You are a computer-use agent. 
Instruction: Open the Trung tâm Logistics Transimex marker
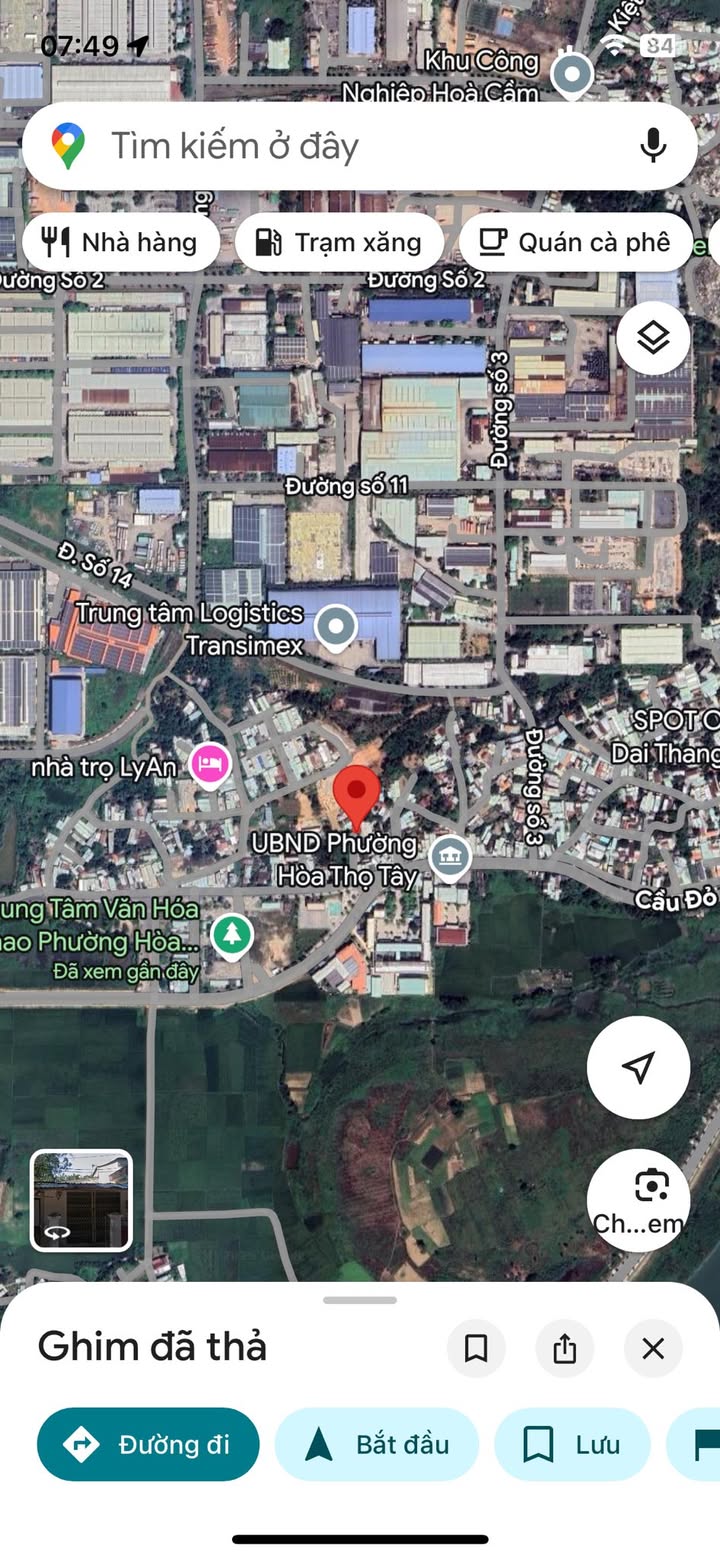(336, 628)
